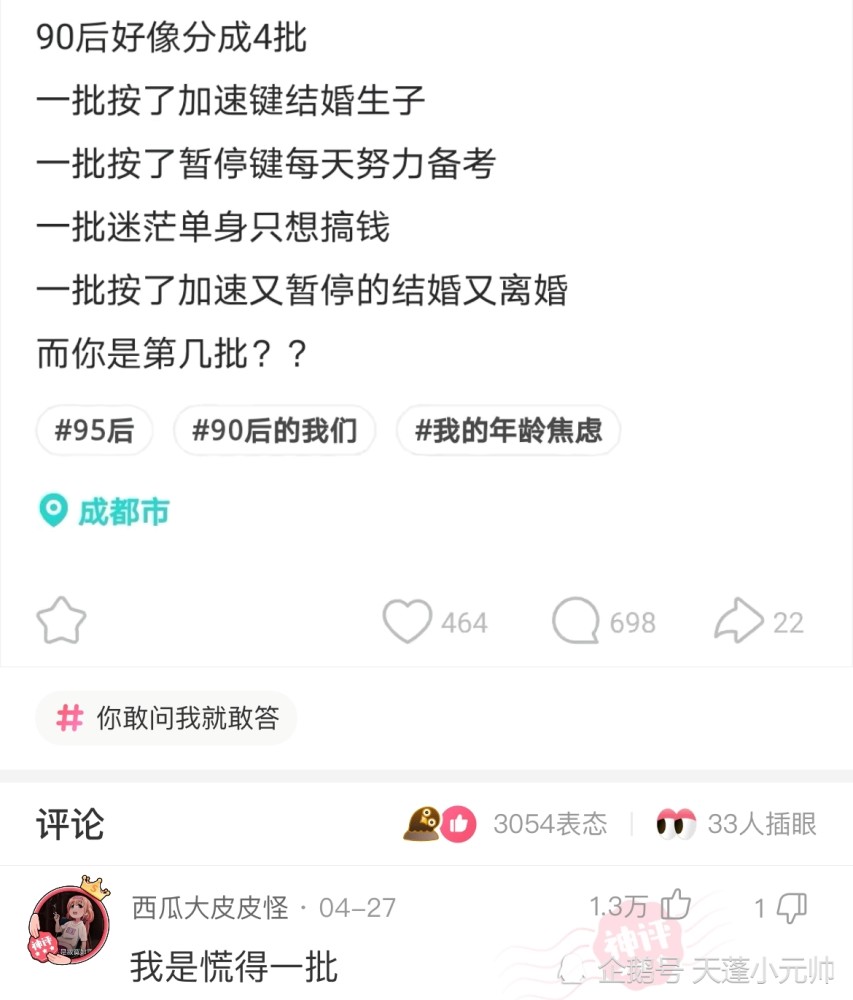Tap the #95后 hashtag chip
This screenshot has height=1000, width=853.
tap(94, 431)
